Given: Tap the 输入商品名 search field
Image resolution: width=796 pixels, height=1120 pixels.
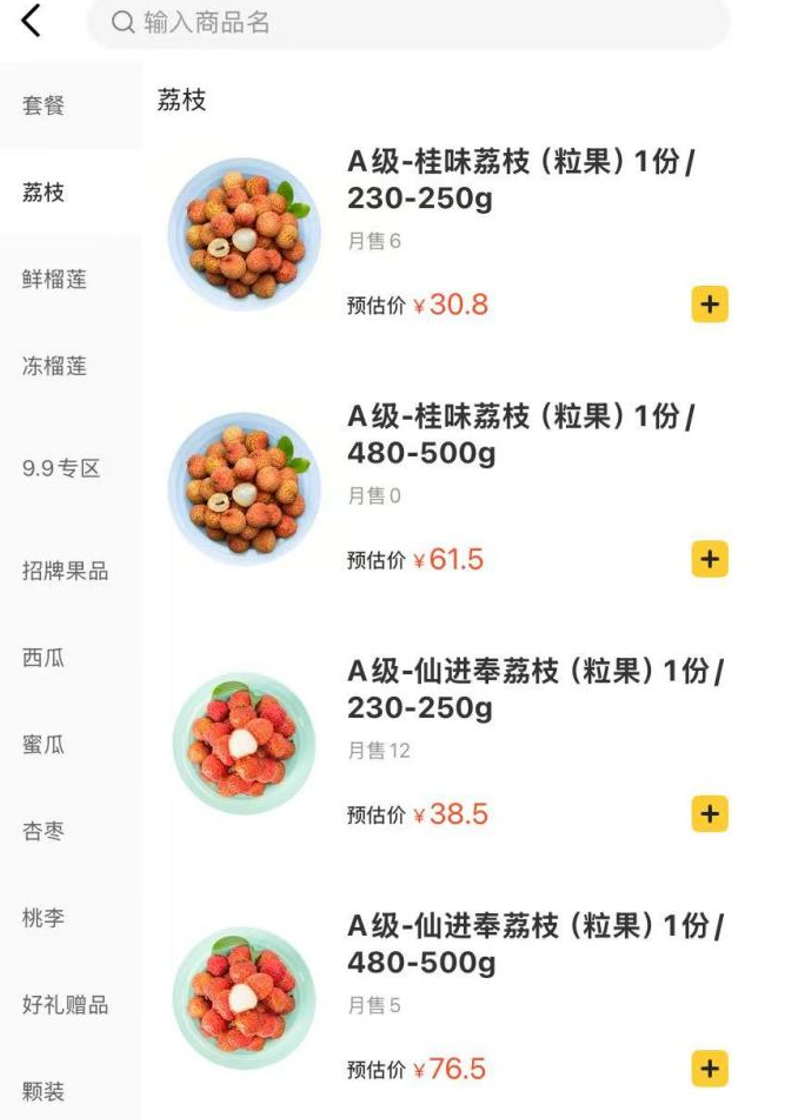Looking at the screenshot, I should (408, 23).
